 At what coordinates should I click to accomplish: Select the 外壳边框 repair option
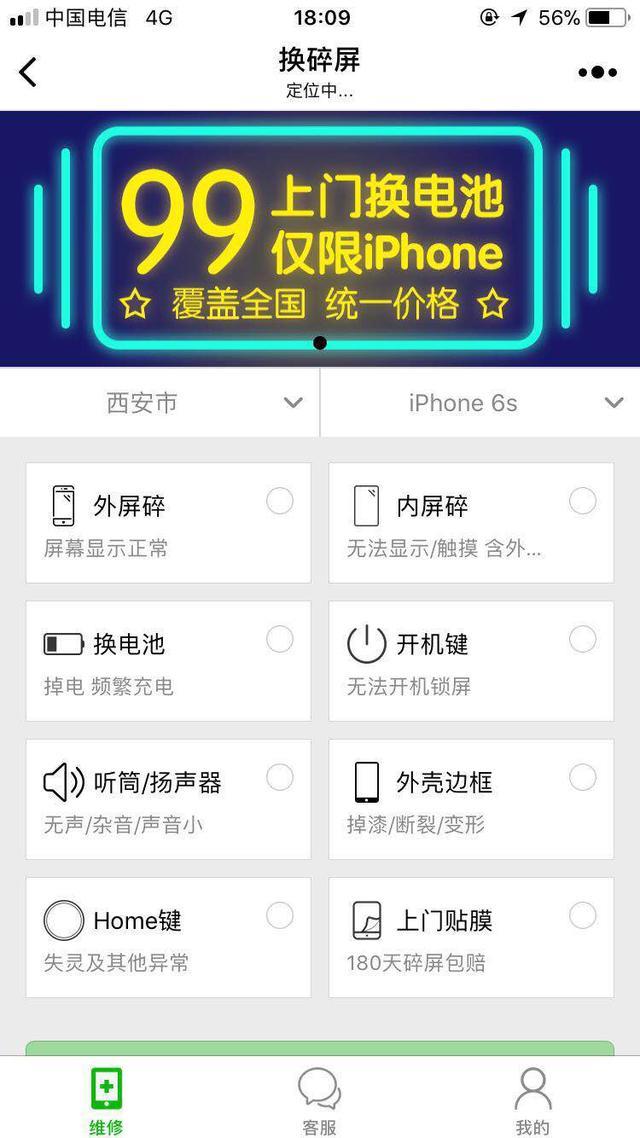(471, 799)
